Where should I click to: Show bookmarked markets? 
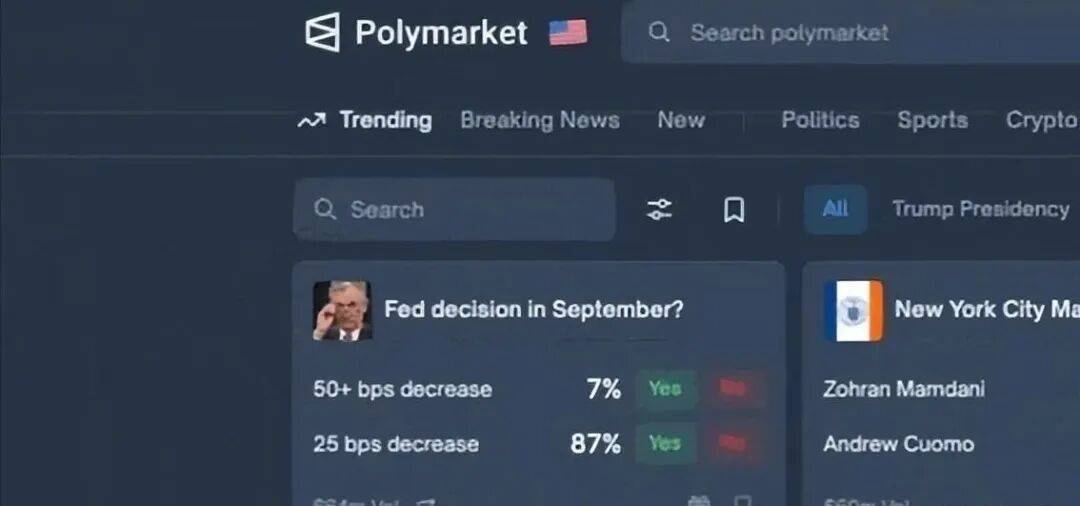(x=734, y=210)
